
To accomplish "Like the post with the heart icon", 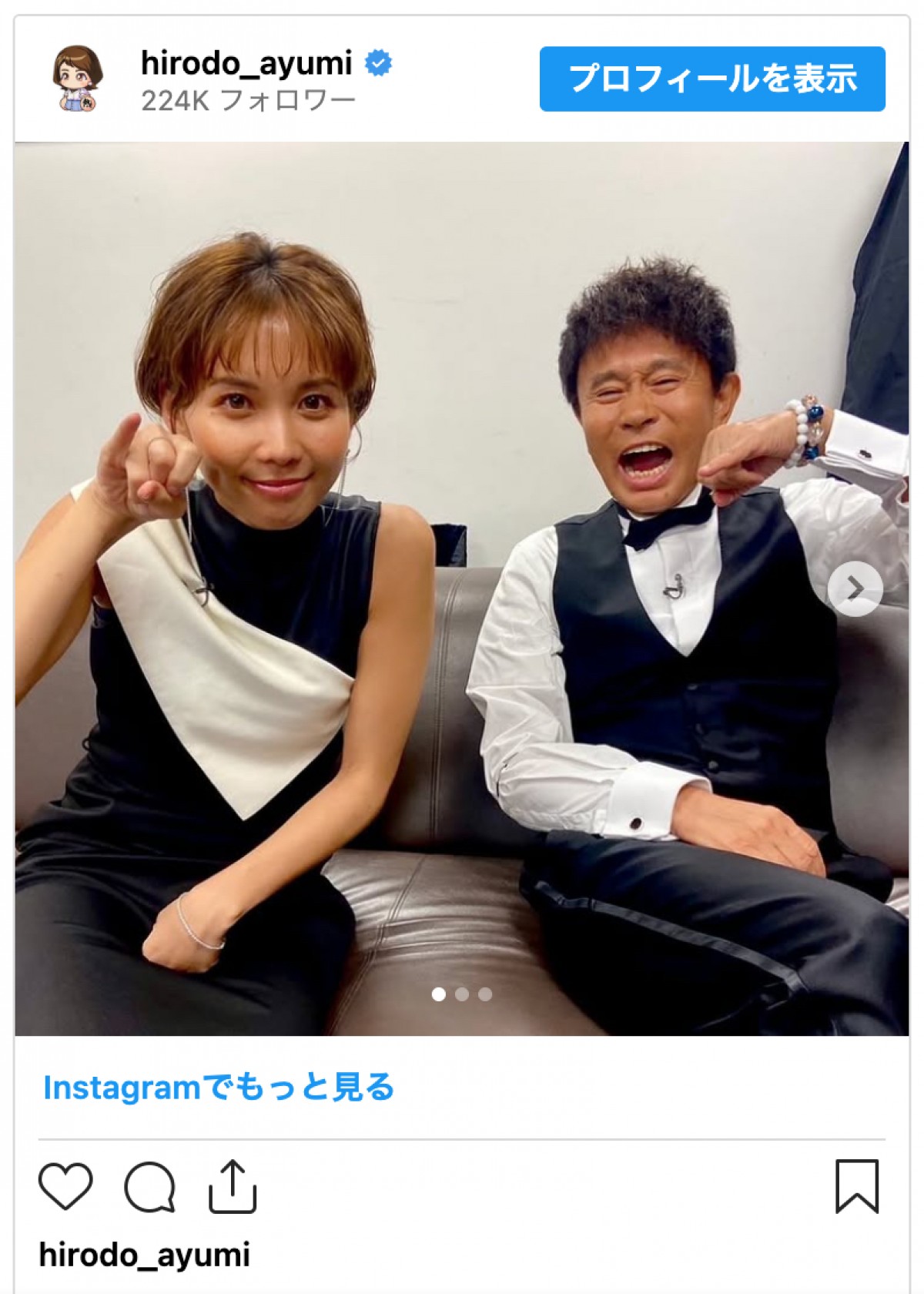I will point(65,1186).
